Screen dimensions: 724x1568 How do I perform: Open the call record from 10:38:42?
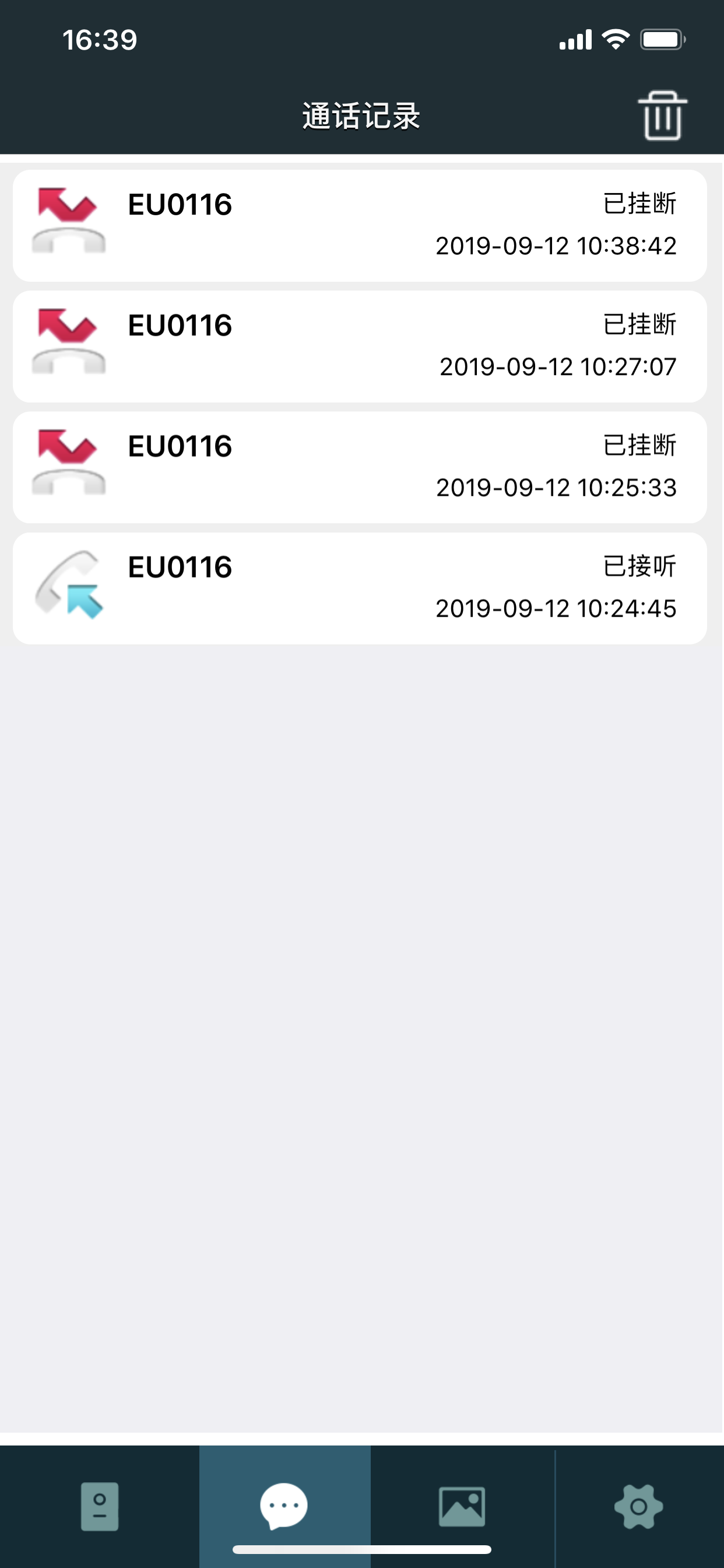(360, 225)
